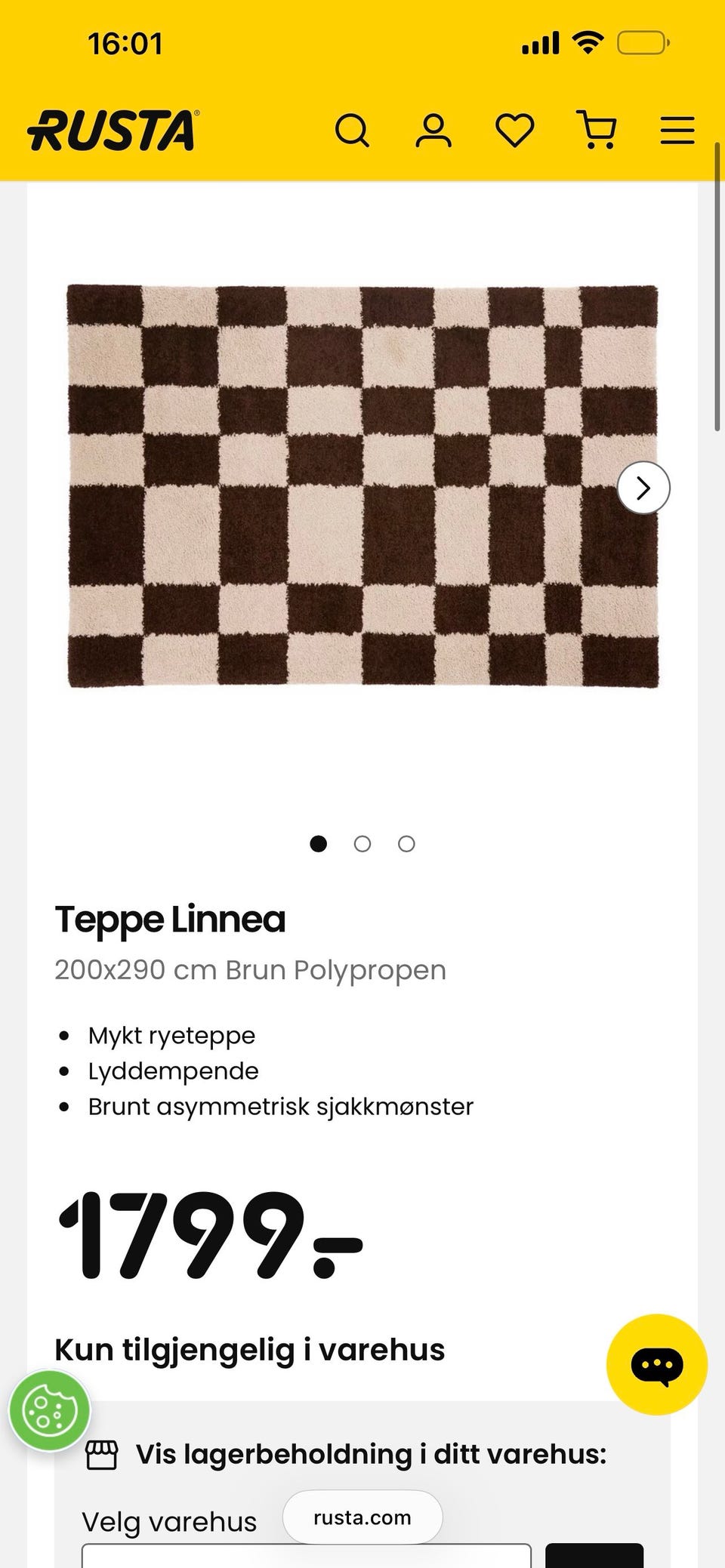
Task: Enlarge the Teppe Linnea rug image
Action: [x=362, y=486]
